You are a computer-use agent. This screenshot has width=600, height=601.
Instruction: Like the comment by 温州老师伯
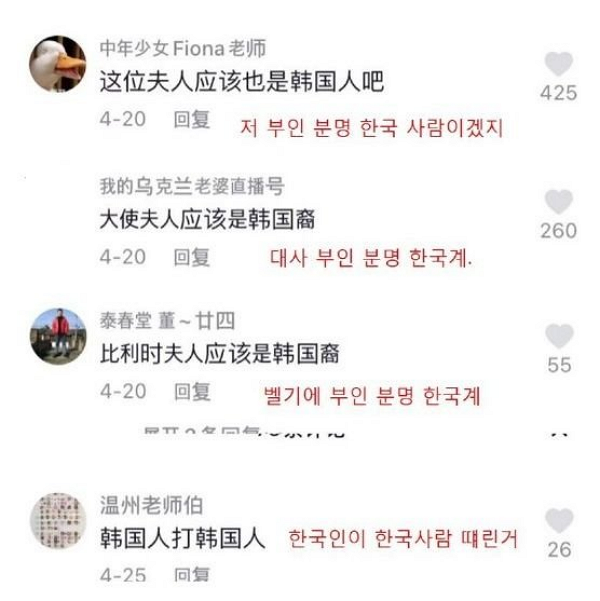pos(559,521)
